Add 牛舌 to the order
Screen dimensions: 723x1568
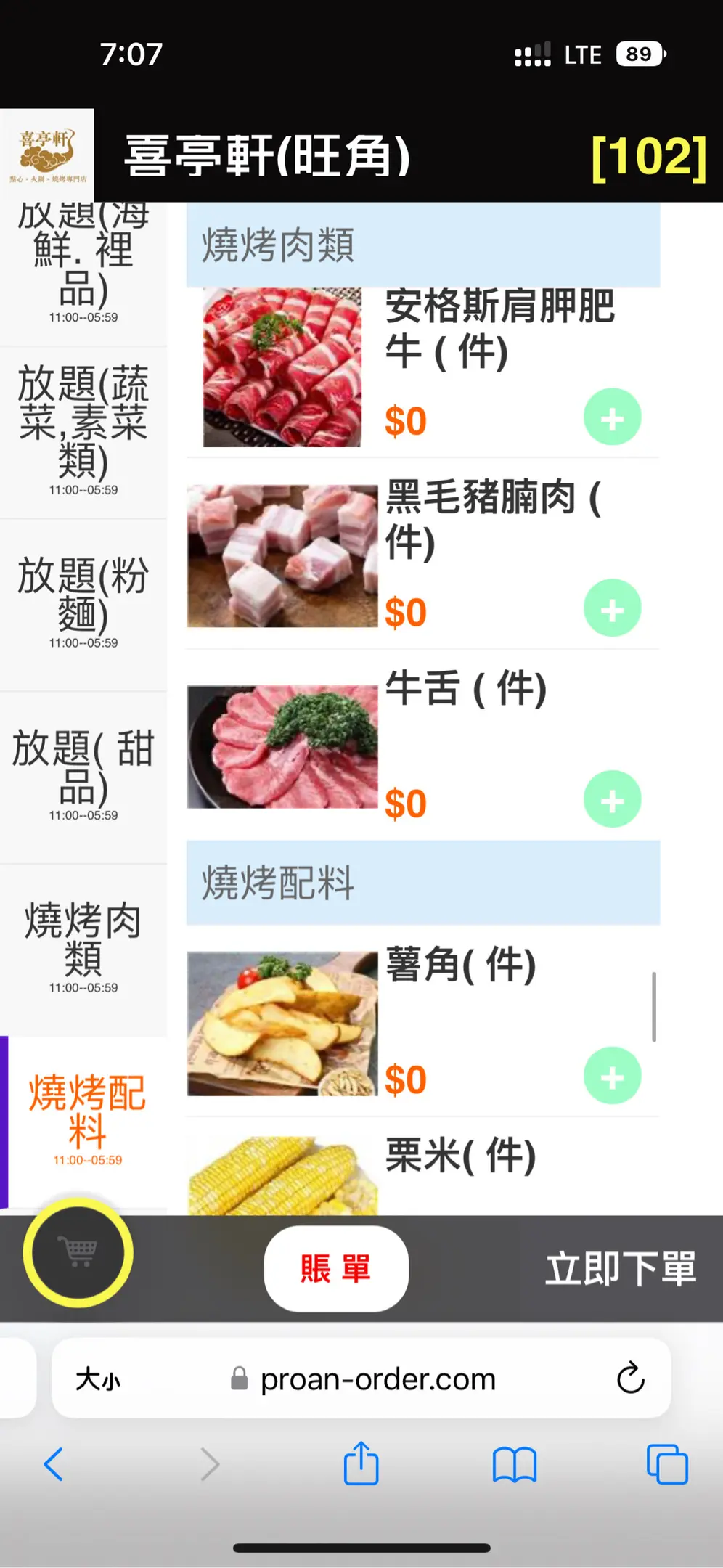(612, 799)
